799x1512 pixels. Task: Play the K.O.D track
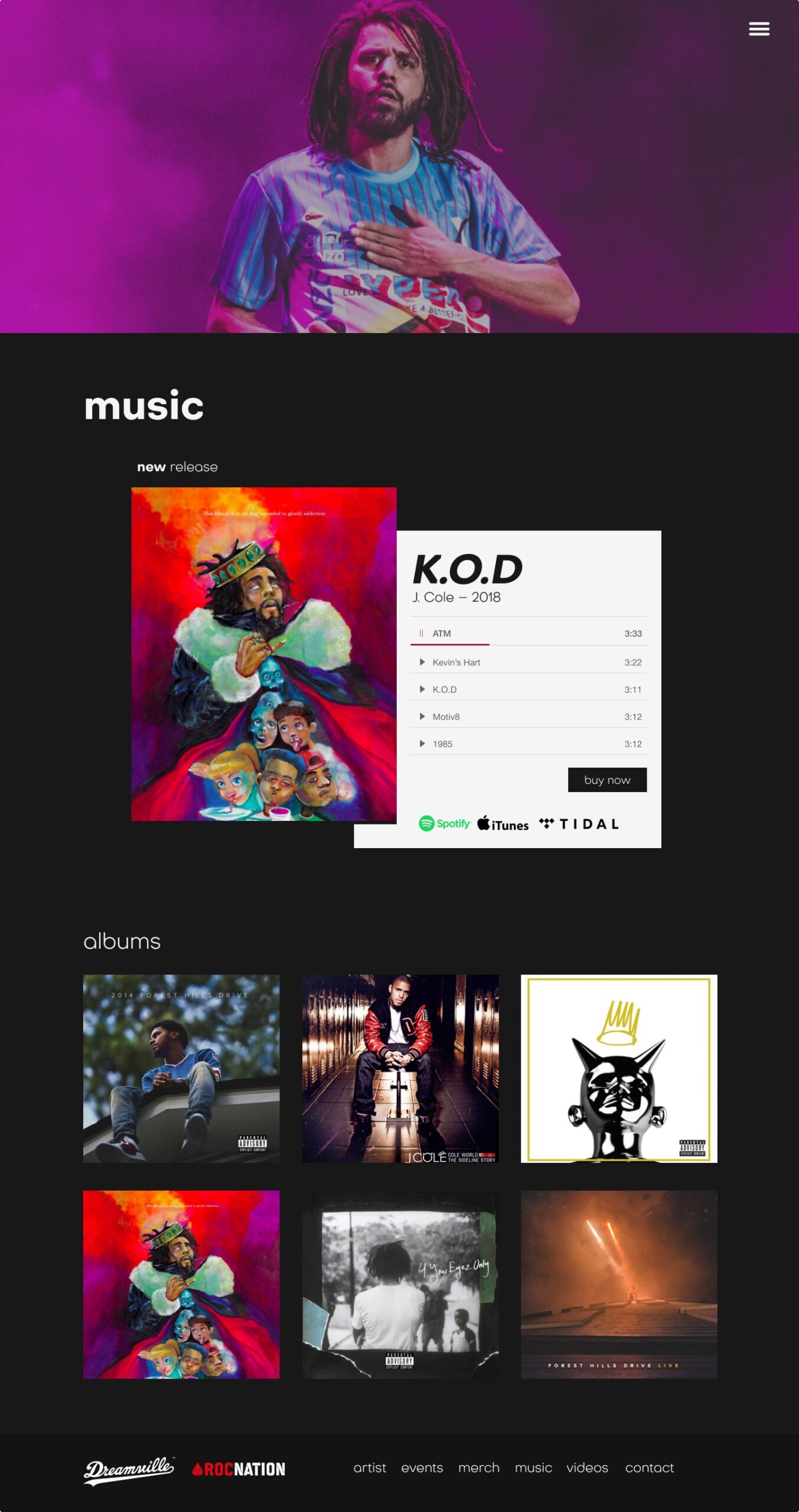[422, 689]
